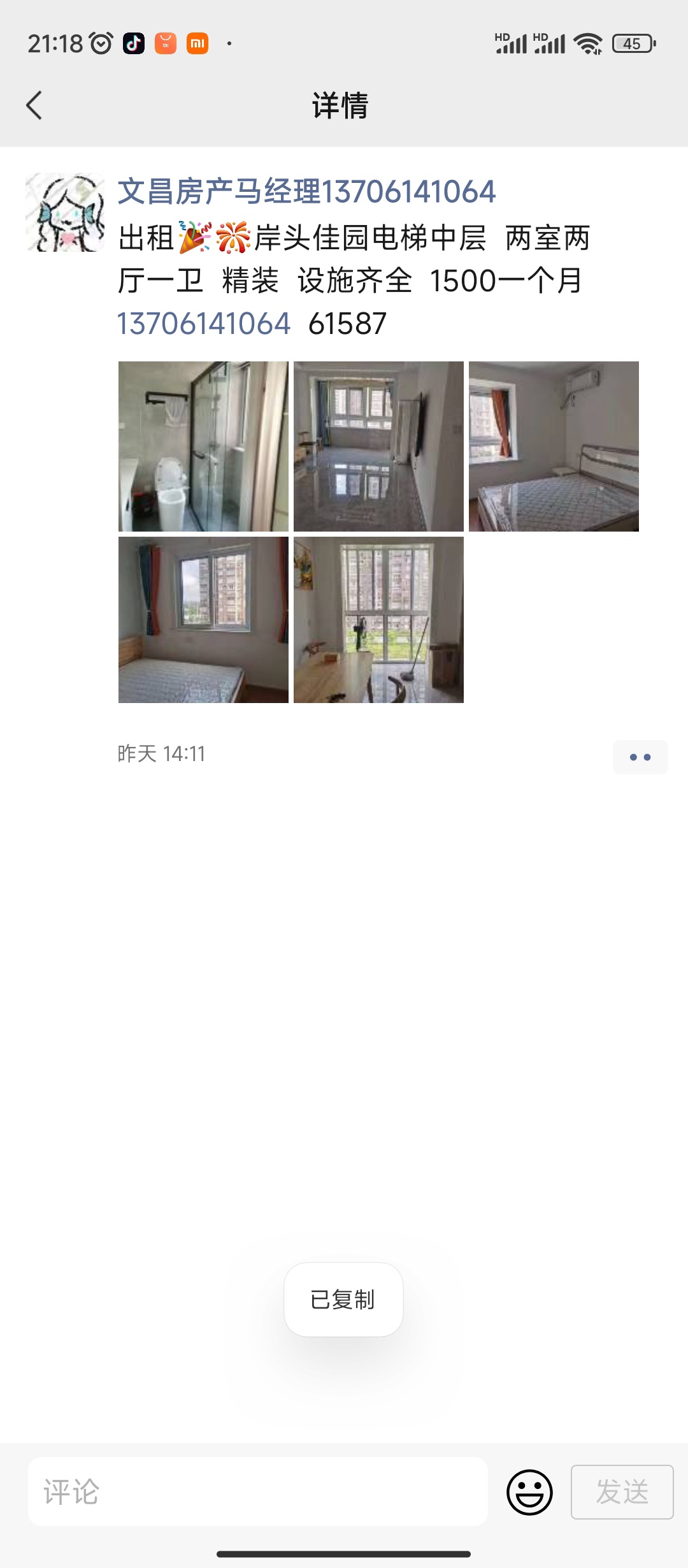View the shiny floor living room photo
The image size is (688, 1568).
tap(378, 446)
